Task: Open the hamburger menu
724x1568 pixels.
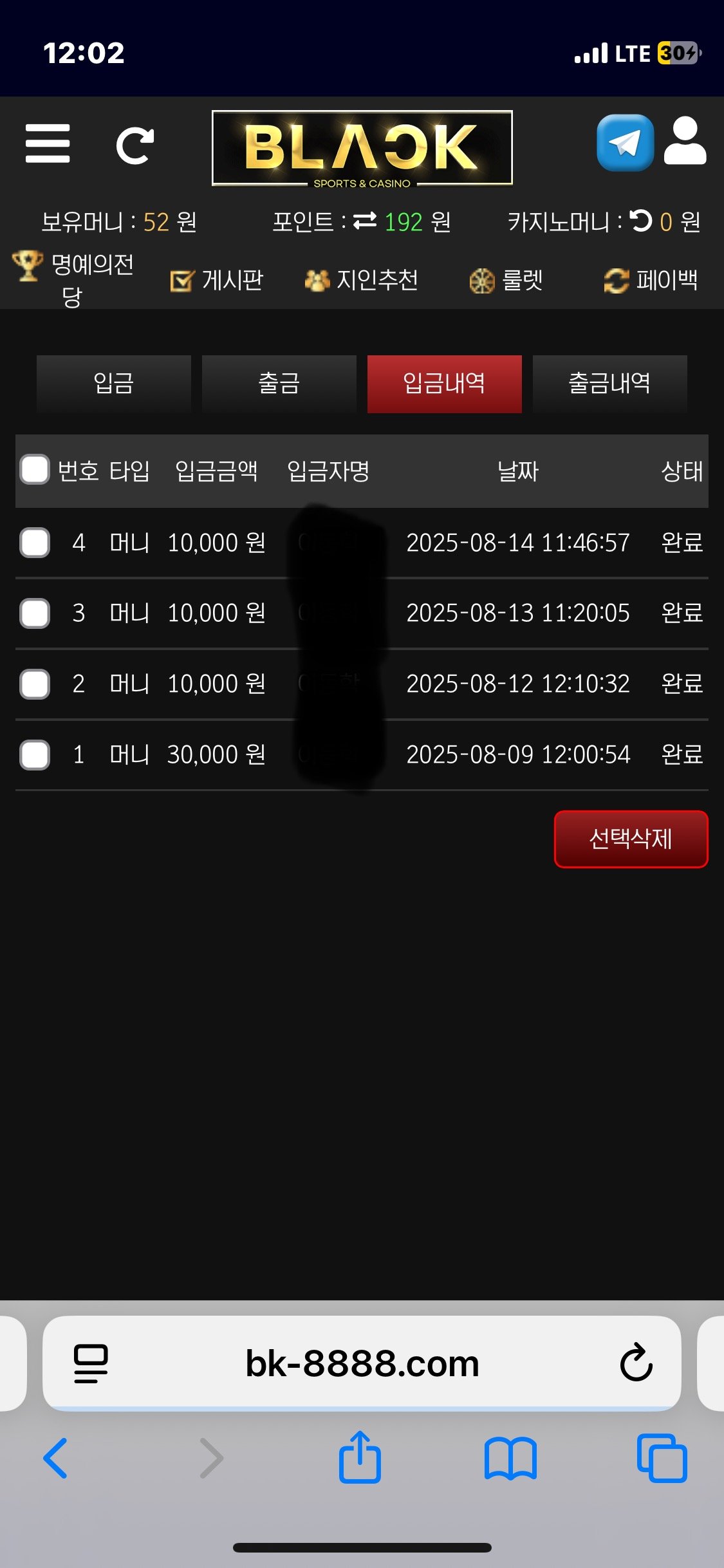Action: click(x=48, y=144)
